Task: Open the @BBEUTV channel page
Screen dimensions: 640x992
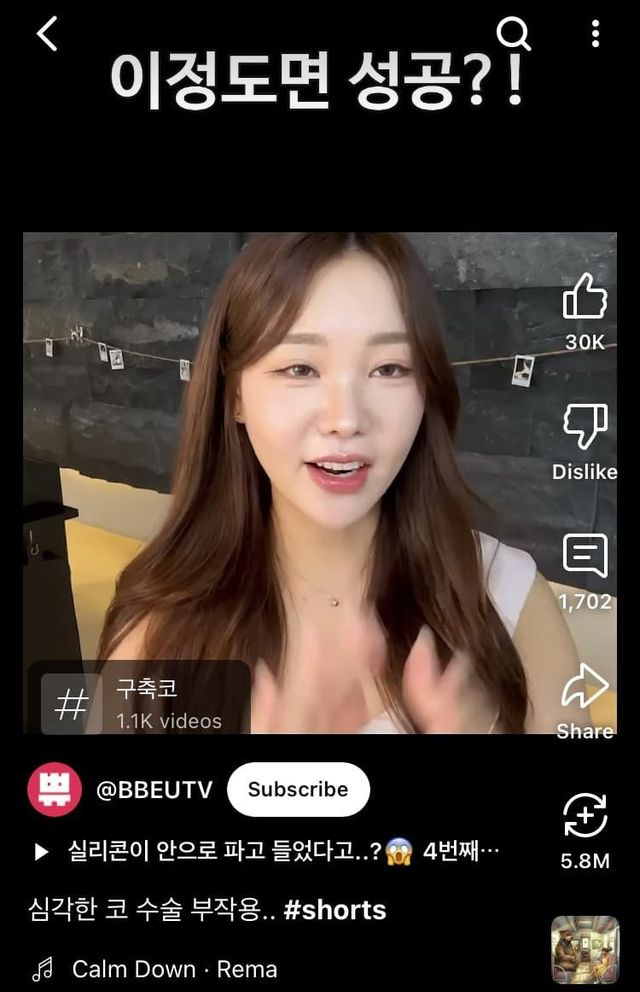Action: 154,789
